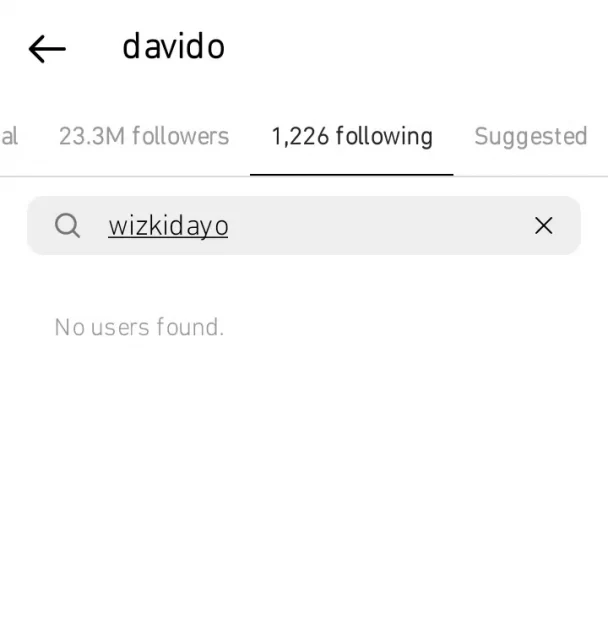Go back from davido's following list

47,48
